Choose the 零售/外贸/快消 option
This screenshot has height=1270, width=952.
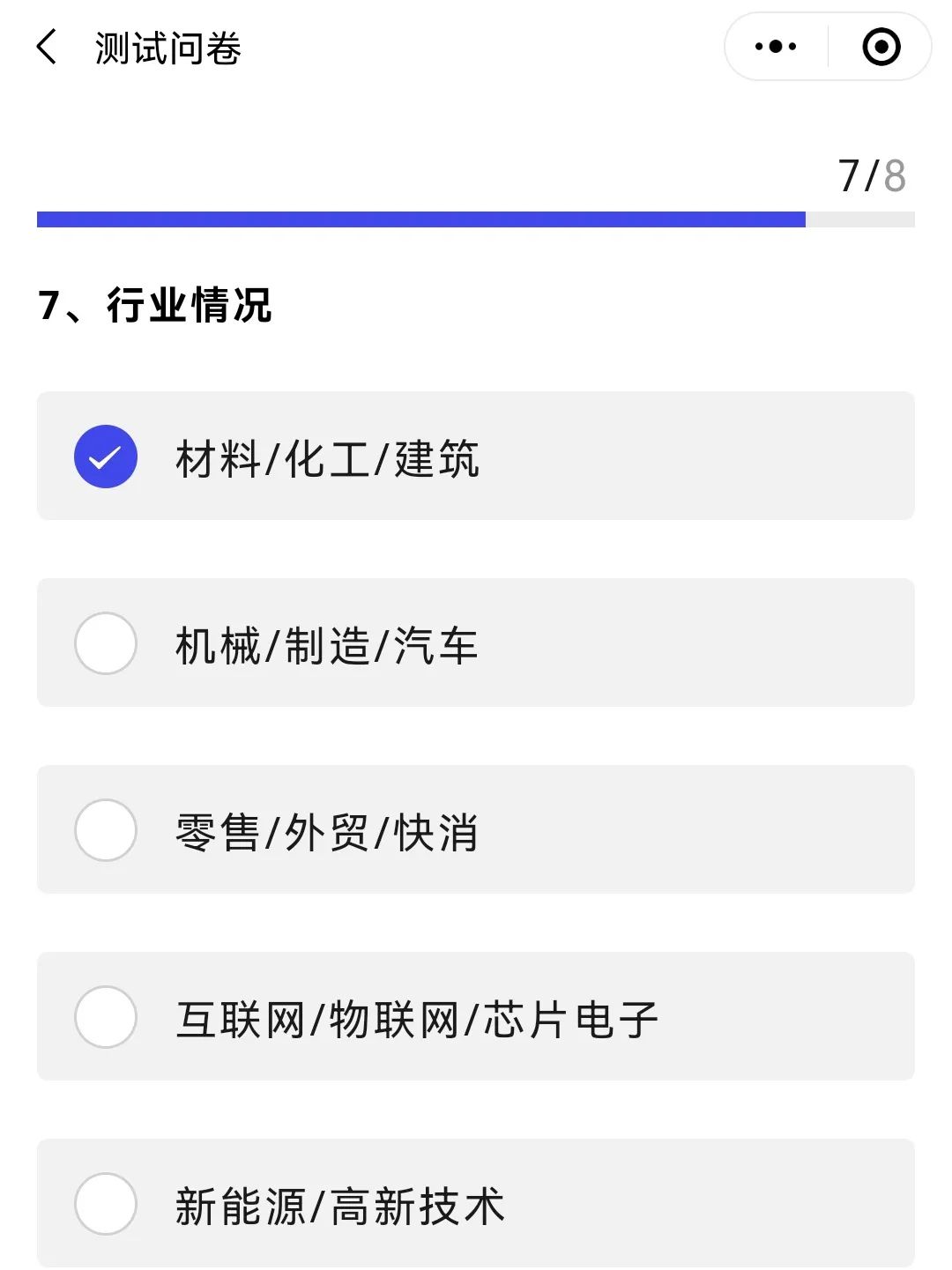[106, 830]
